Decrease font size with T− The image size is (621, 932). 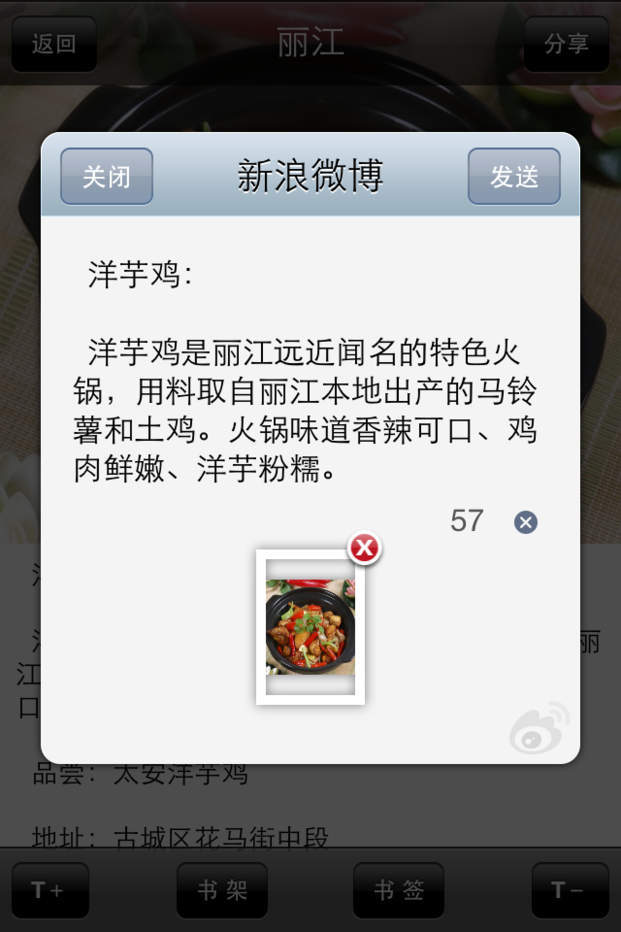point(569,890)
